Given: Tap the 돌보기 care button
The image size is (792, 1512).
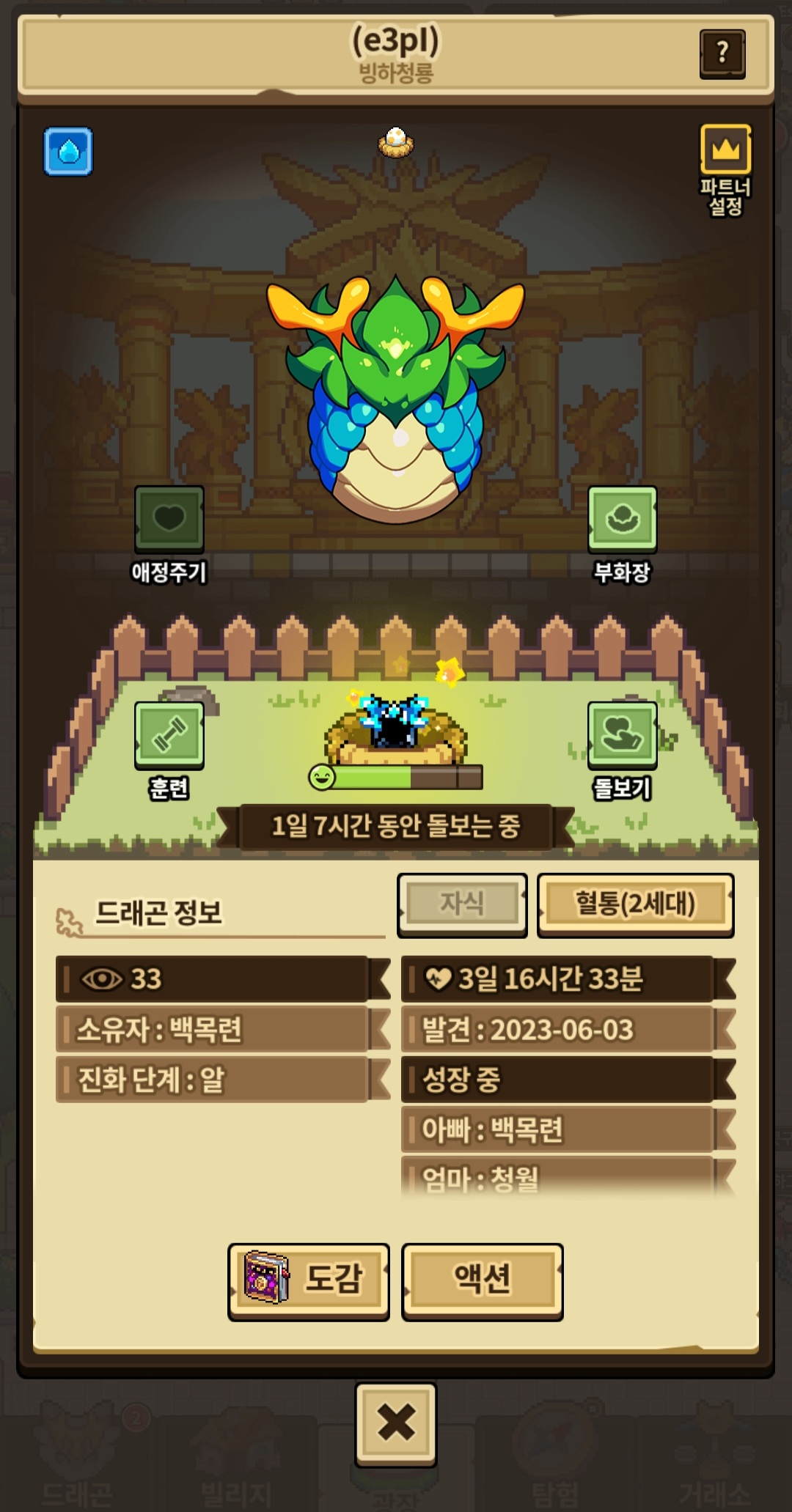Looking at the screenshot, I should click(x=622, y=735).
